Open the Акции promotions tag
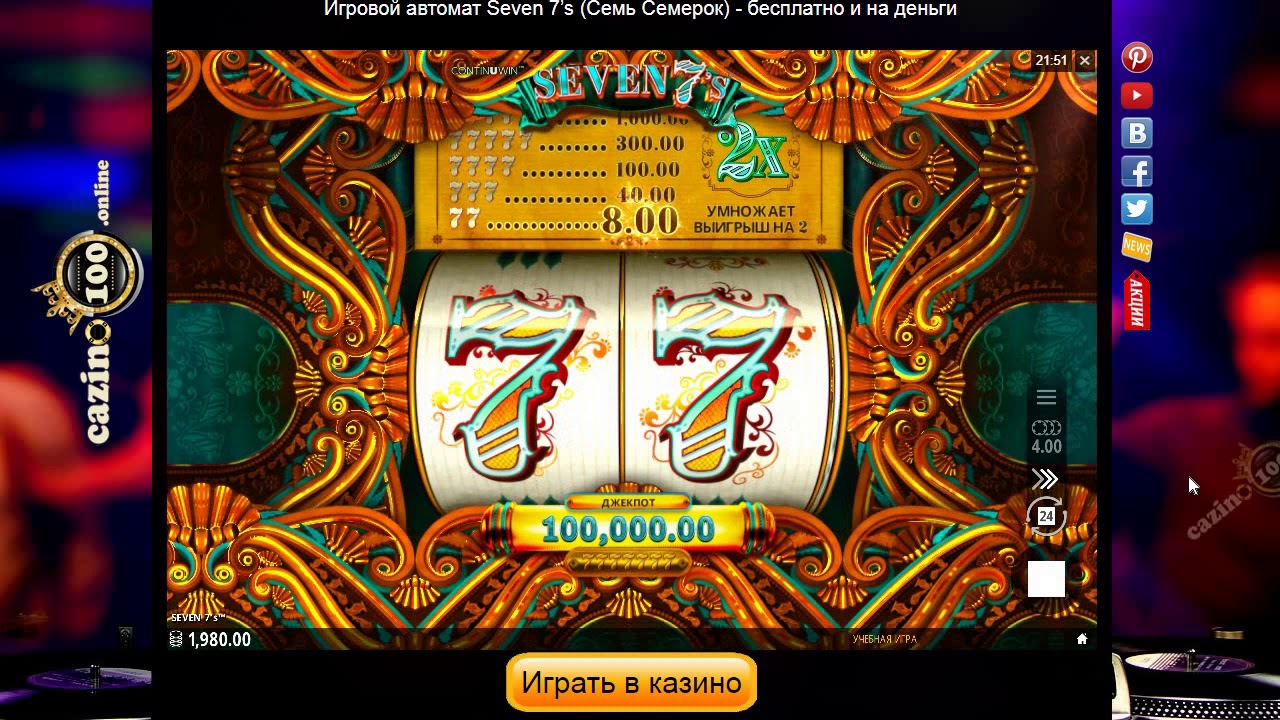Viewport: 1280px width, 720px height. 1137,301
